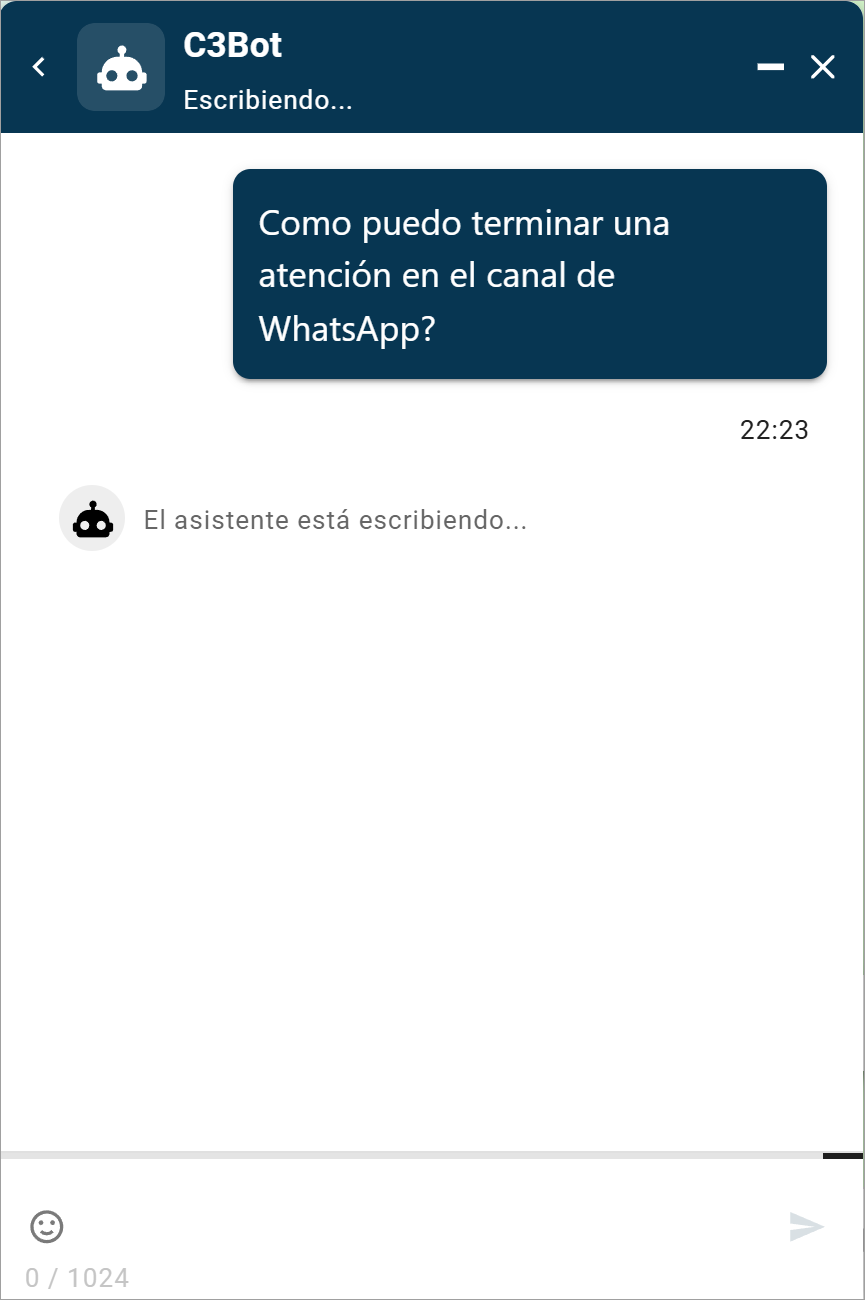Image resolution: width=865 pixels, height=1300 pixels.
Task: Click the C3Bot title text
Action: point(231,45)
